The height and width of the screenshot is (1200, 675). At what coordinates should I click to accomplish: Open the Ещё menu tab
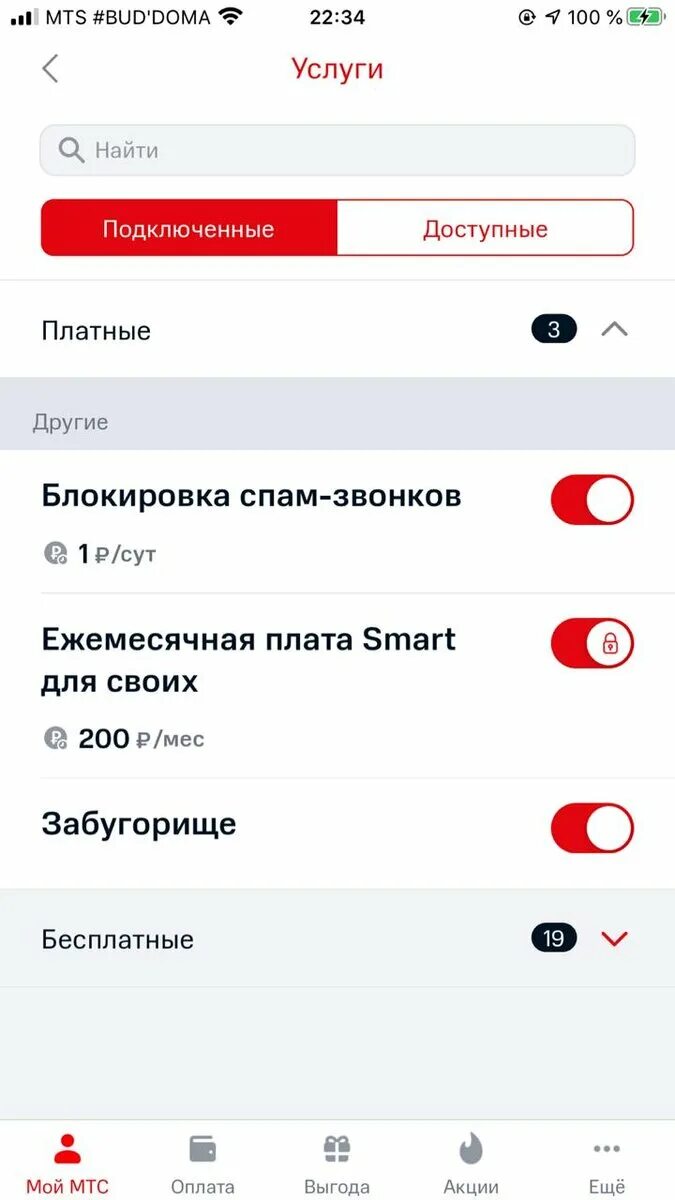click(x=606, y=1163)
